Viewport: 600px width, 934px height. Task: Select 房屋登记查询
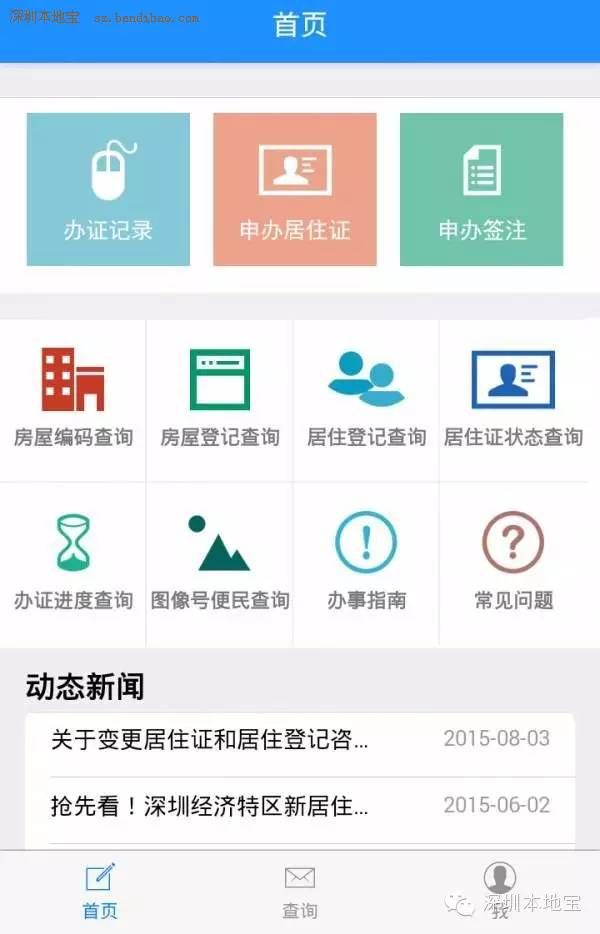[x=220, y=399]
